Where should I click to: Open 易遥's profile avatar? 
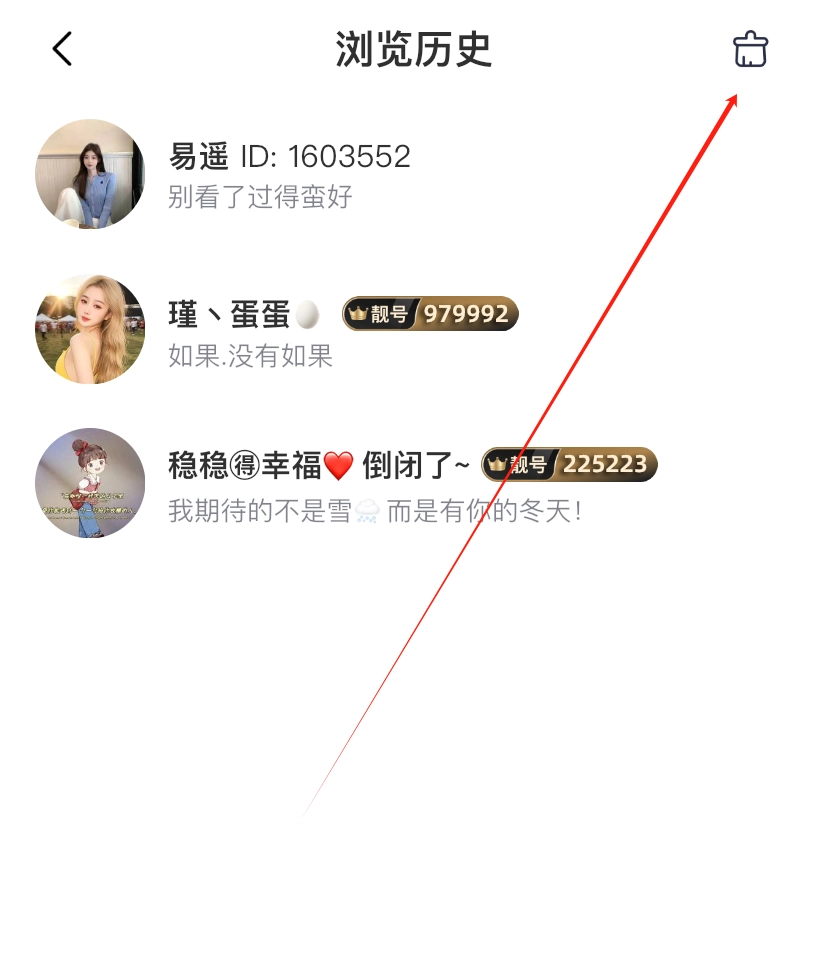pos(90,174)
